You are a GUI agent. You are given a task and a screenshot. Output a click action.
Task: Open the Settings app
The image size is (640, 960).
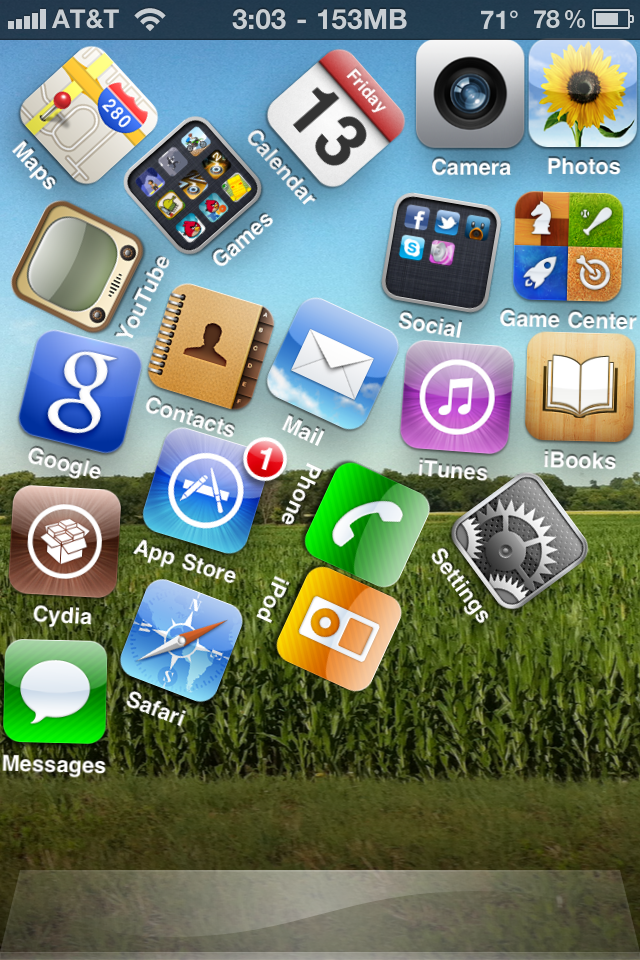tap(520, 541)
